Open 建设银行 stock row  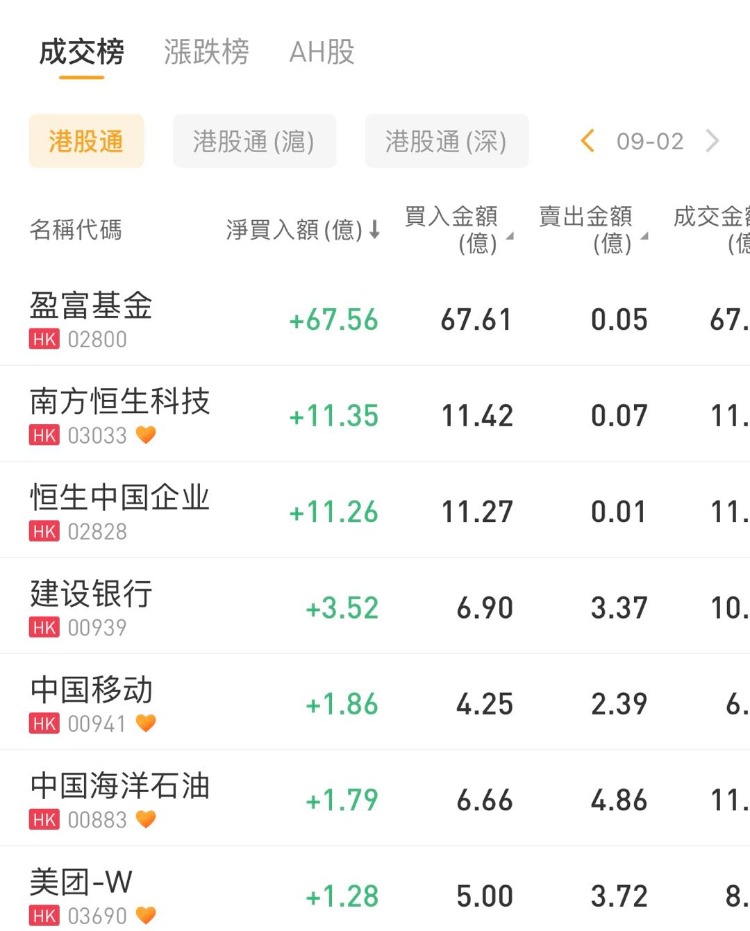pos(91,606)
